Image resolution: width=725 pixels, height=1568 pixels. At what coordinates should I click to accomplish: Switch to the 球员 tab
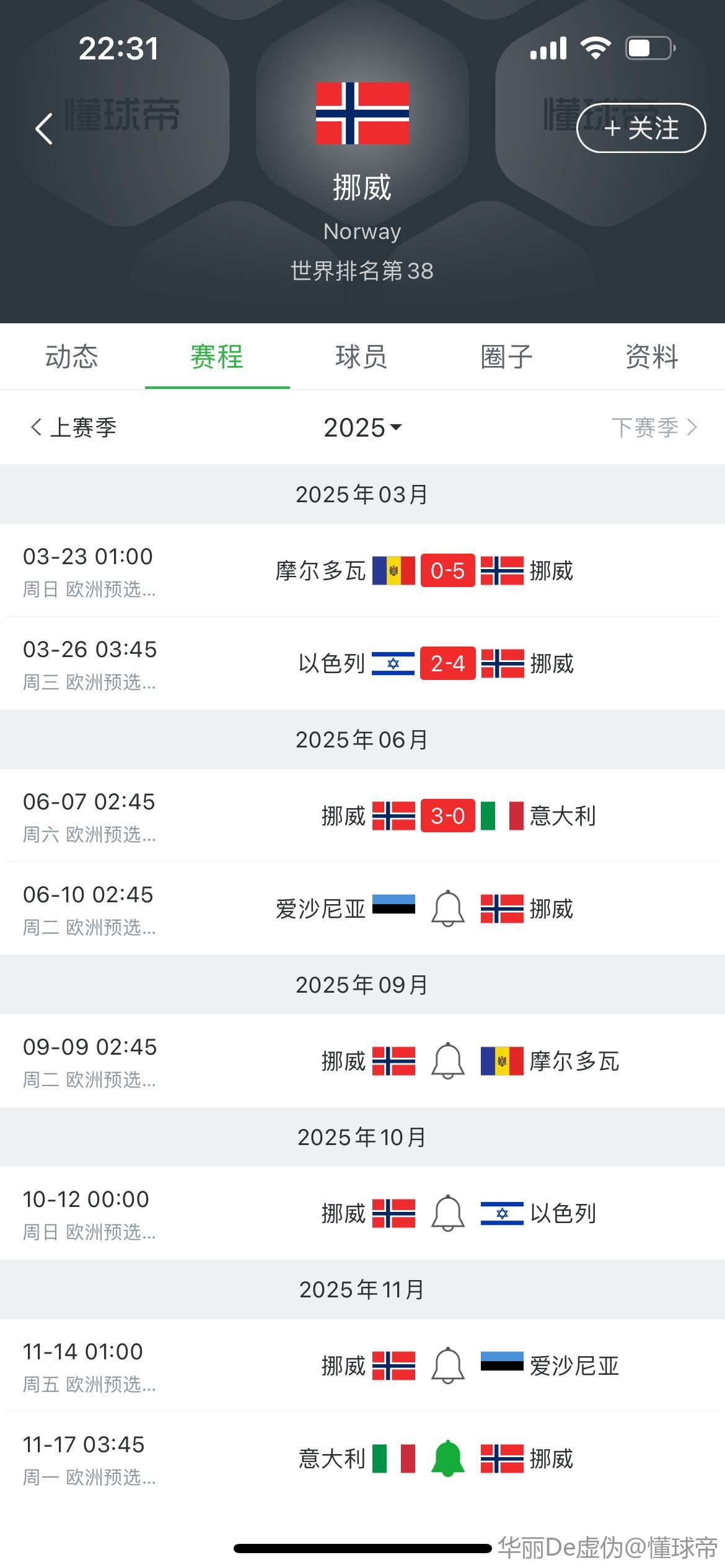[x=362, y=357]
